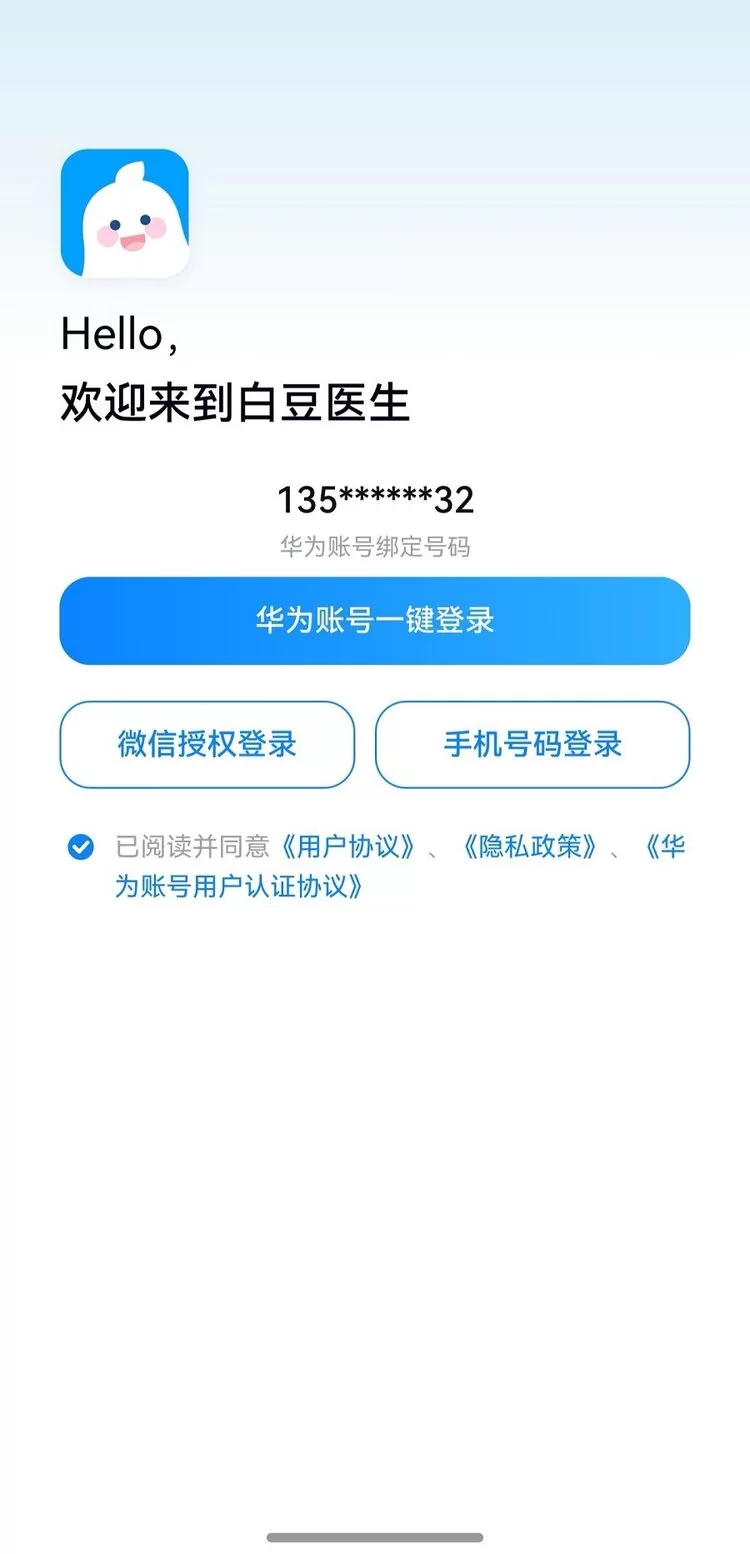750x1554 pixels.
Task: Open the 《隐私政策》 privacy policy link
Action: pyautogui.click(x=531, y=847)
